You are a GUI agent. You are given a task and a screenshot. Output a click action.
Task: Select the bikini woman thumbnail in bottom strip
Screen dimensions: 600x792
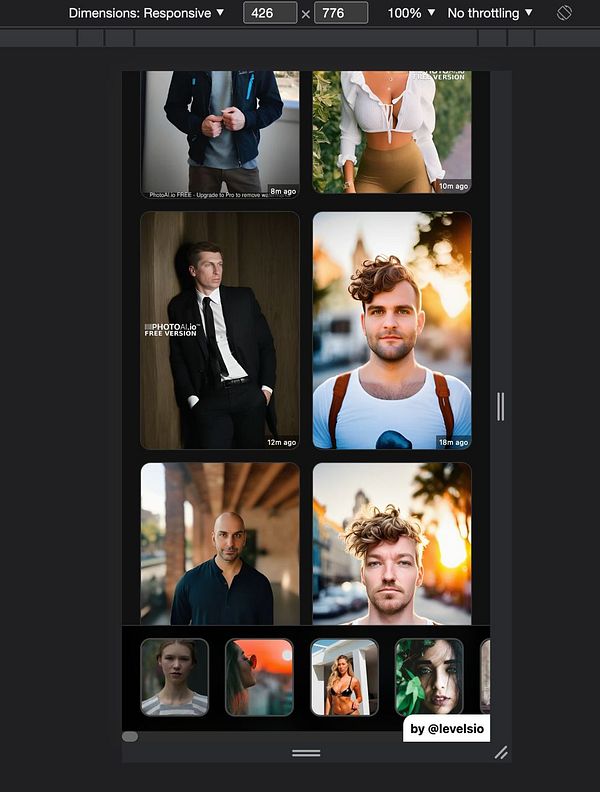[344, 677]
